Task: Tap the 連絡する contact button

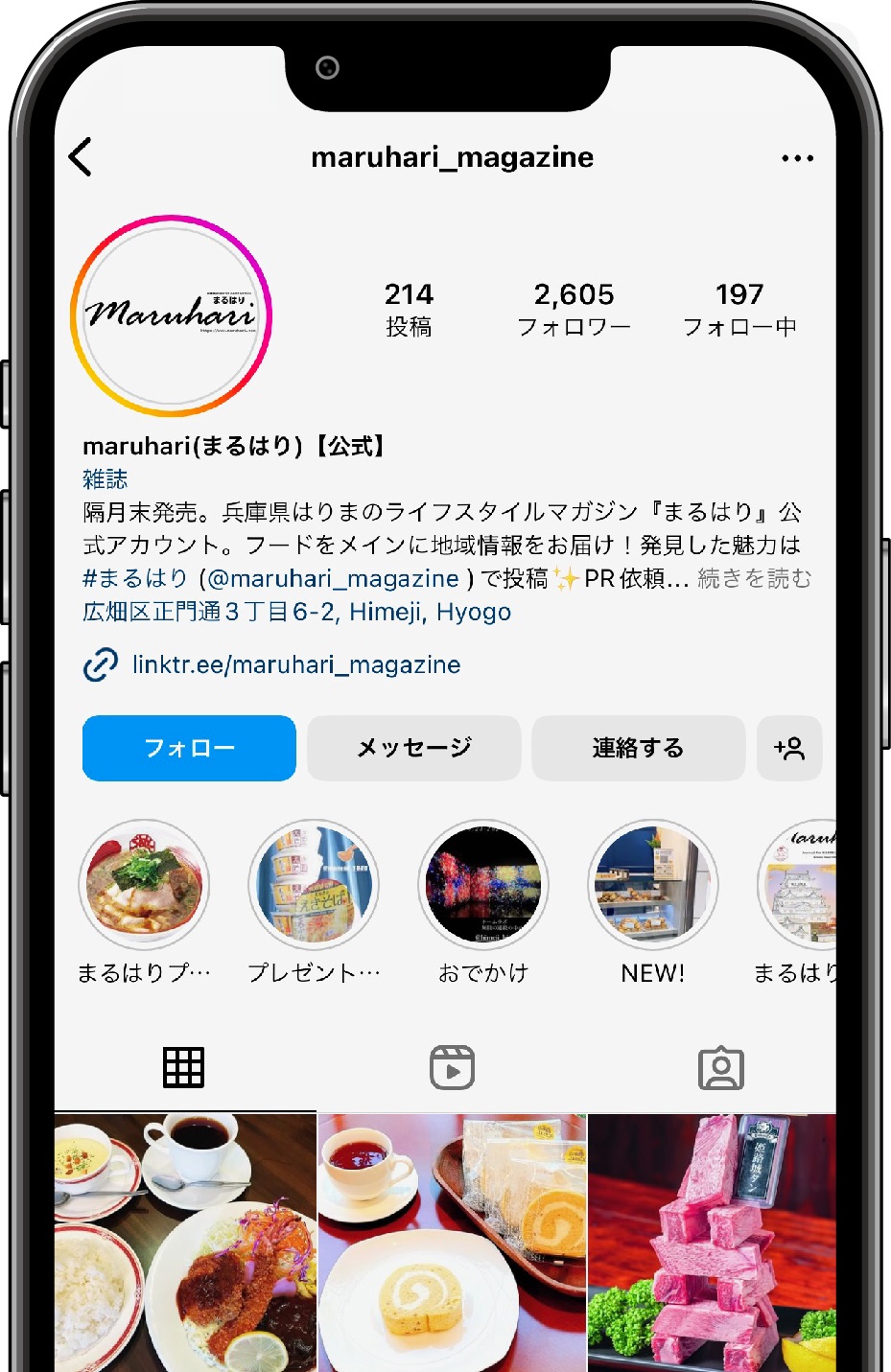Action: (x=638, y=748)
